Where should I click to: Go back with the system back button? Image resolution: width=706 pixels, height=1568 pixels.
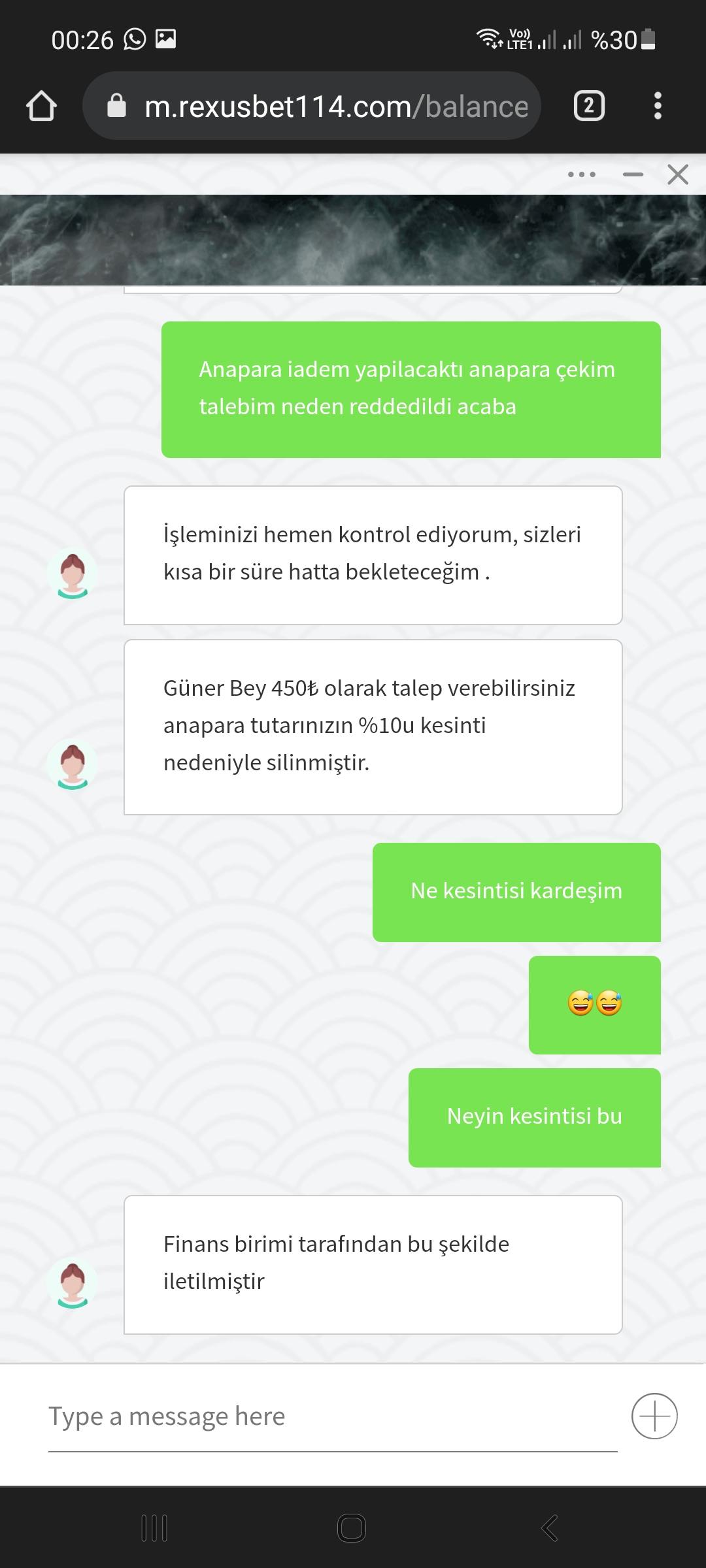550,1528
